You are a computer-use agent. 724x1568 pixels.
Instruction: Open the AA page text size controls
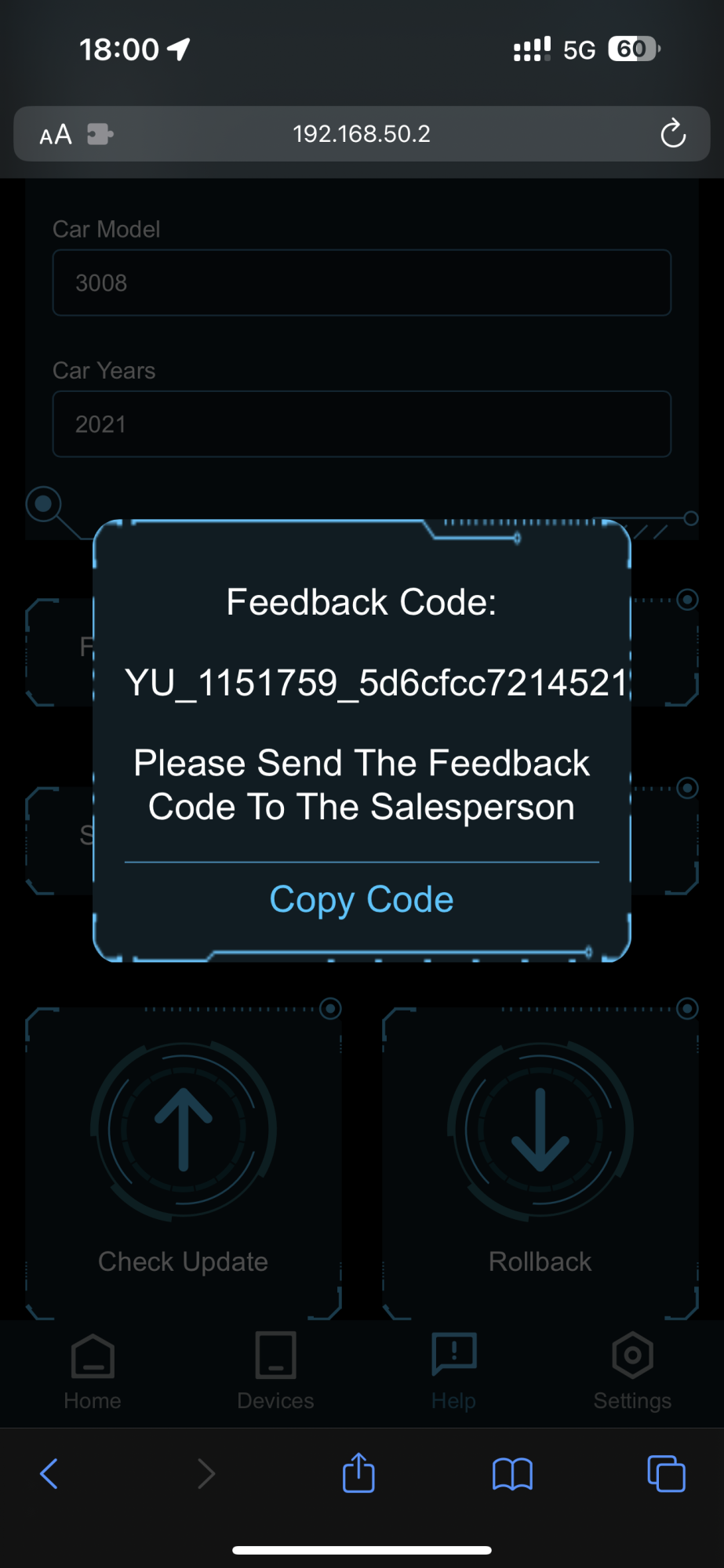[x=55, y=133]
